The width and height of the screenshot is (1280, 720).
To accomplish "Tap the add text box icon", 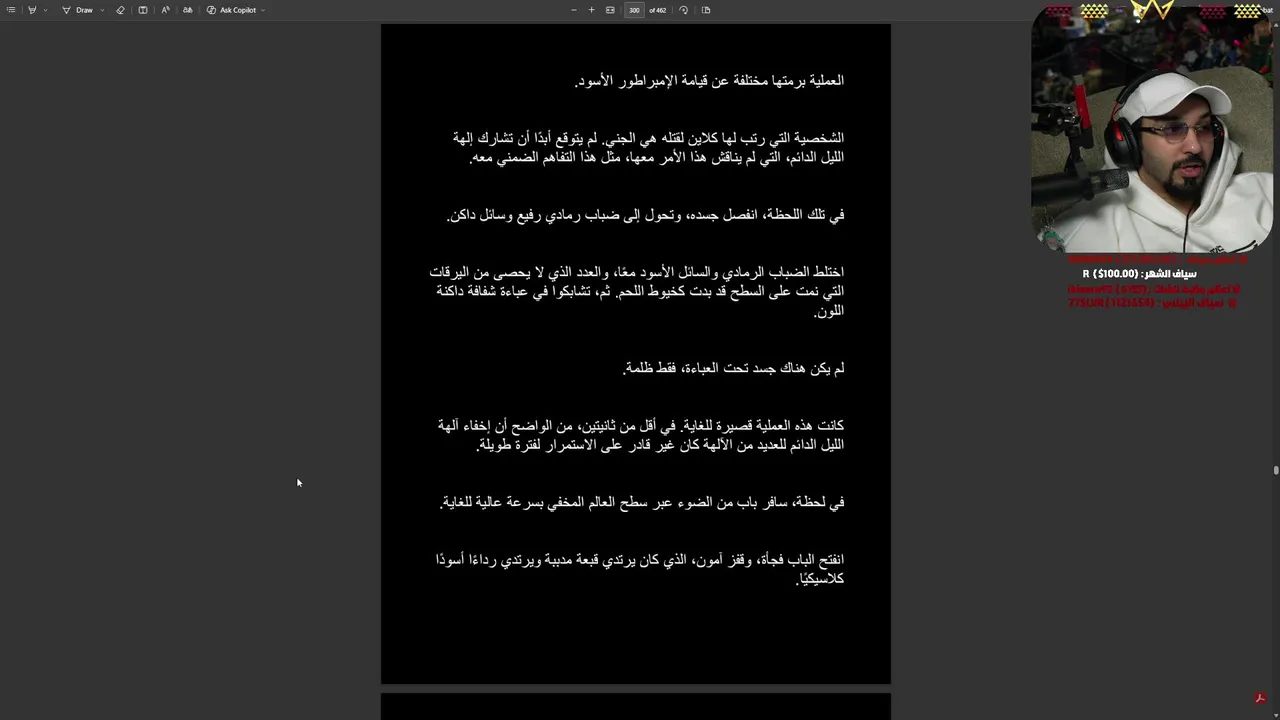I will [x=143, y=10].
